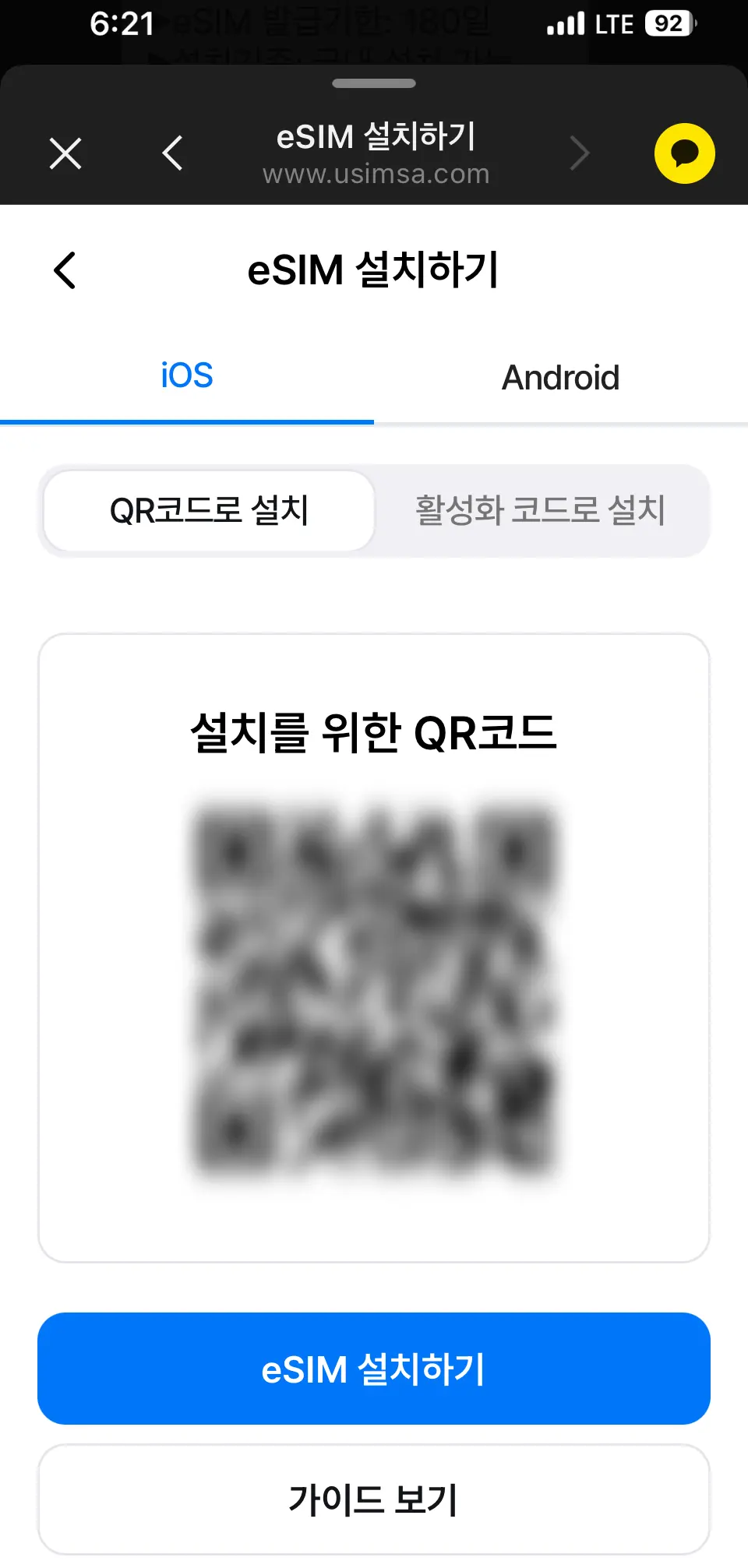Screen dimensions: 748x1568
Task: Close the in-app browser with X
Action: click(65, 153)
